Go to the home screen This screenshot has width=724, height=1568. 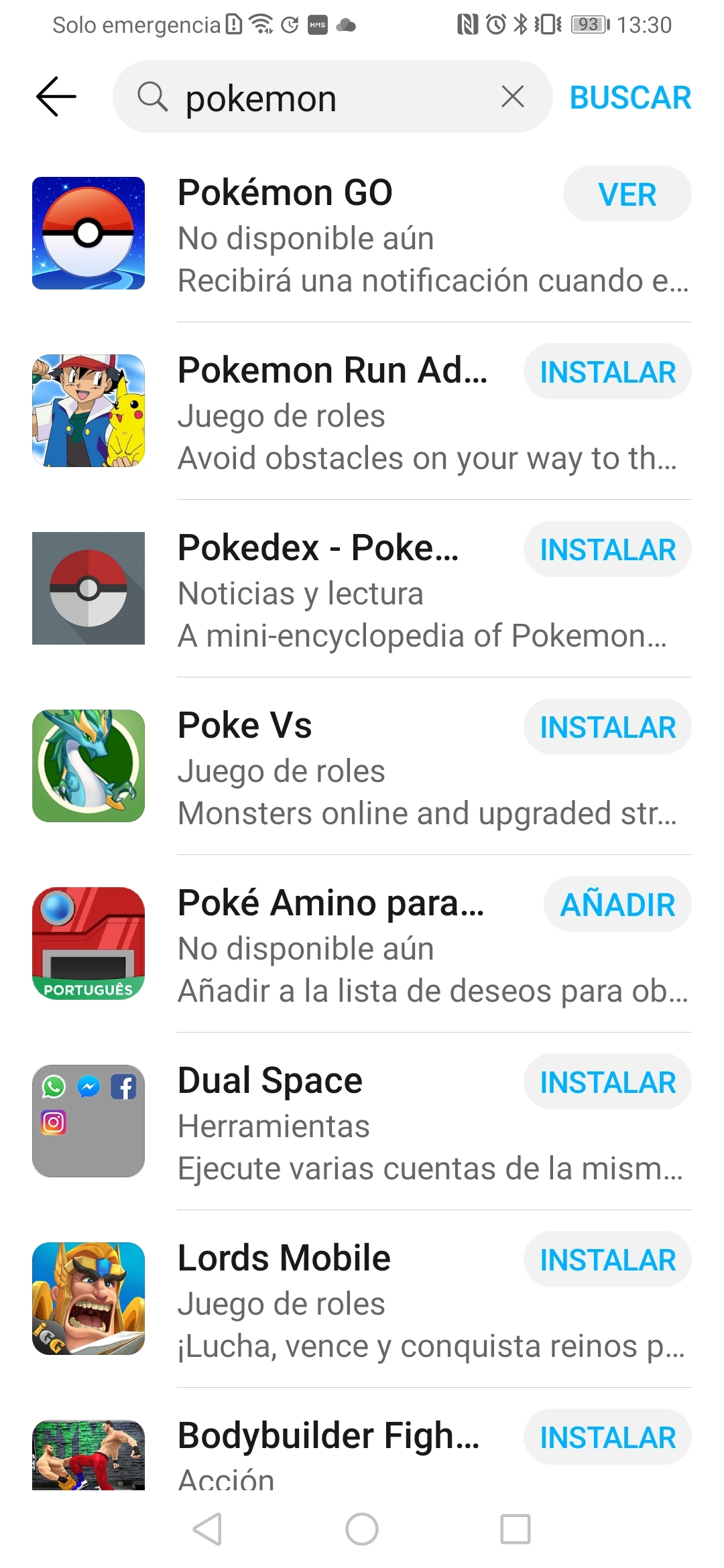click(x=362, y=1529)
